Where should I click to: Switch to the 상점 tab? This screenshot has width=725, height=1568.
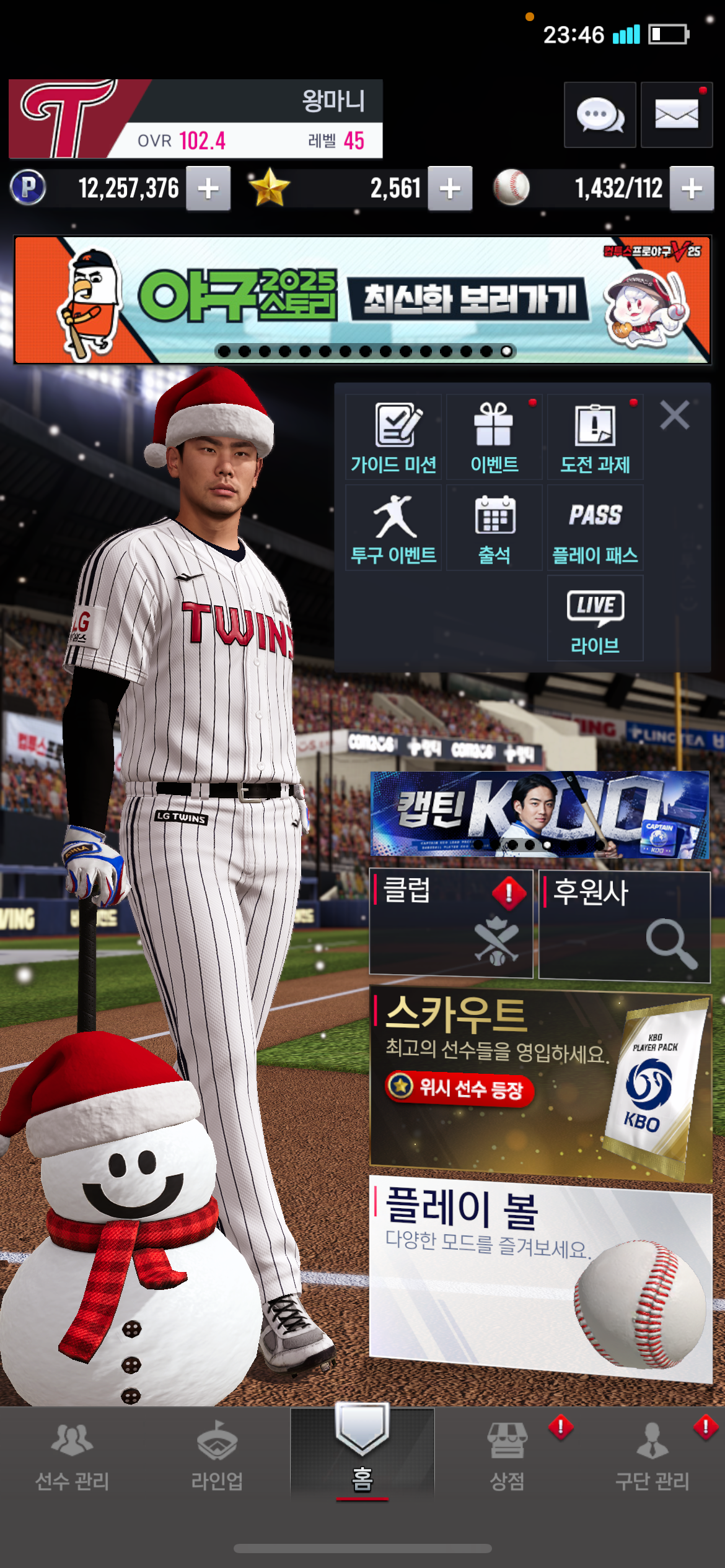point(507,1455)
